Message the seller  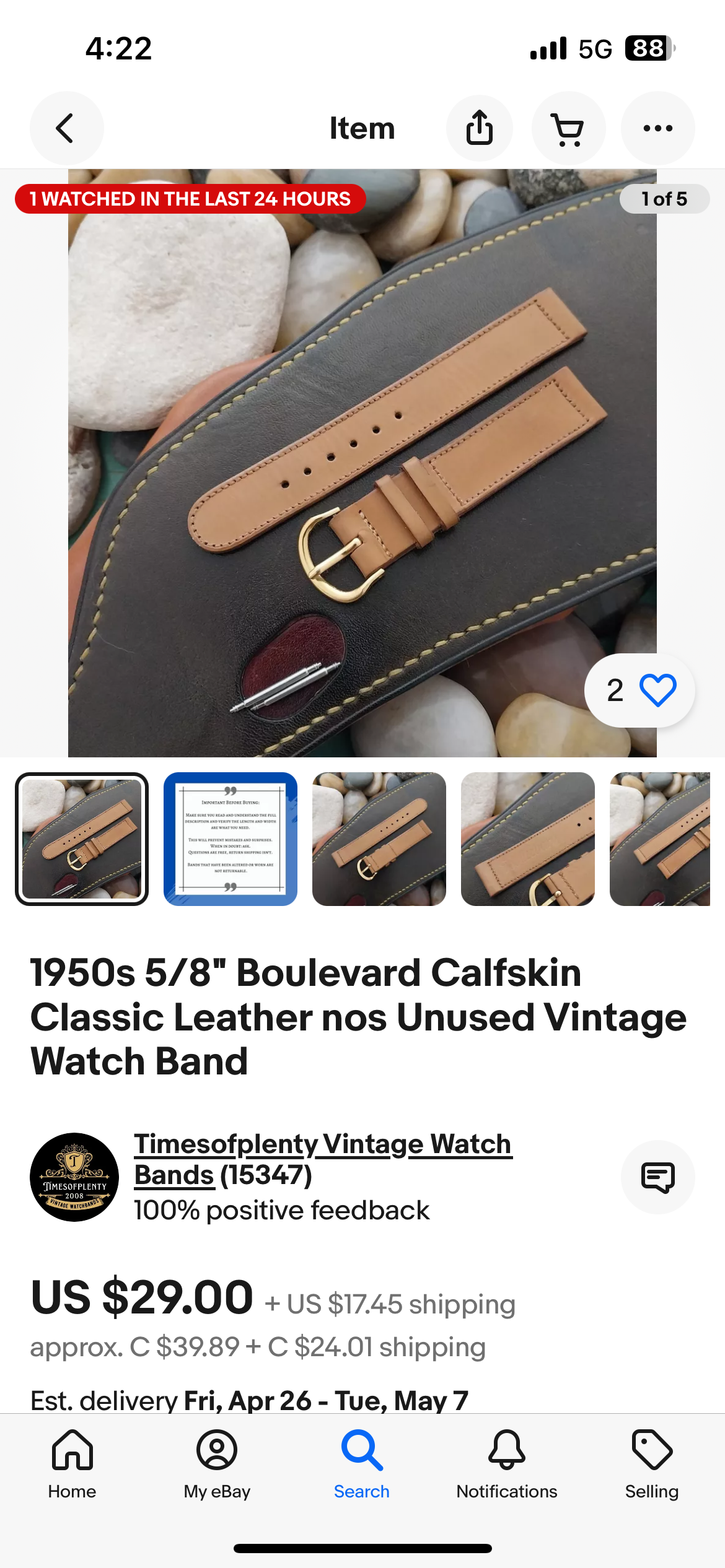click(x=657, y=1177)
